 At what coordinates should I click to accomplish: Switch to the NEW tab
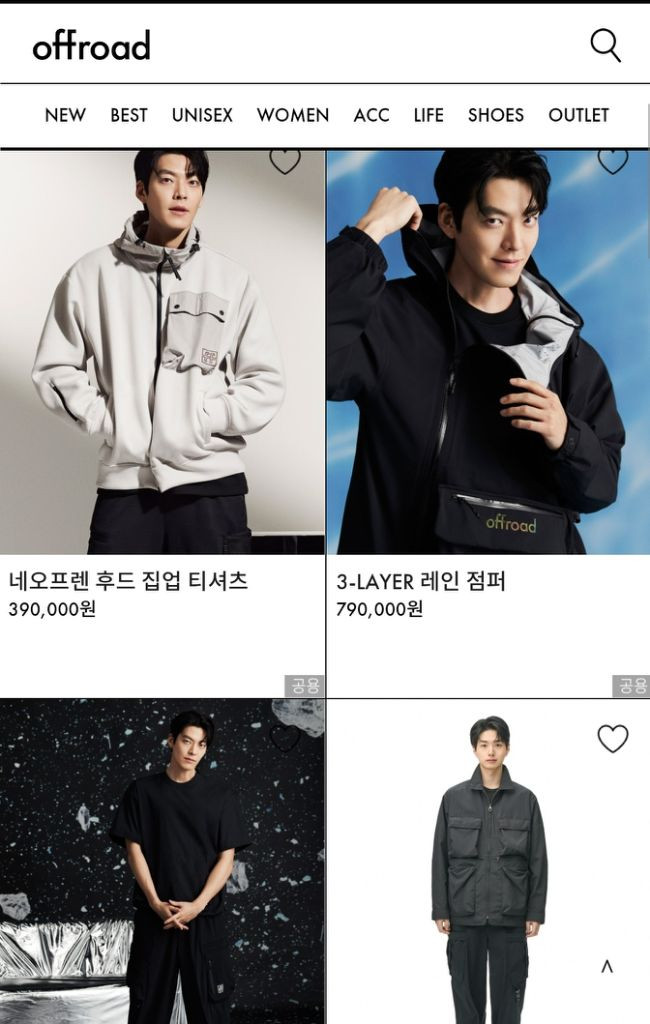(65, 115)
